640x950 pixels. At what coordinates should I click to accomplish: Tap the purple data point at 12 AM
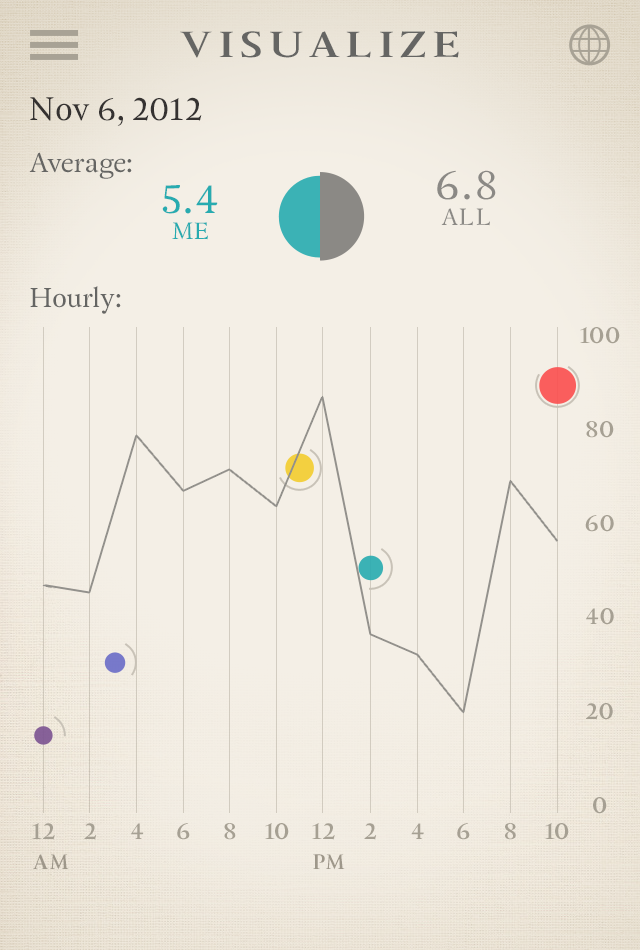pos(43,735)
